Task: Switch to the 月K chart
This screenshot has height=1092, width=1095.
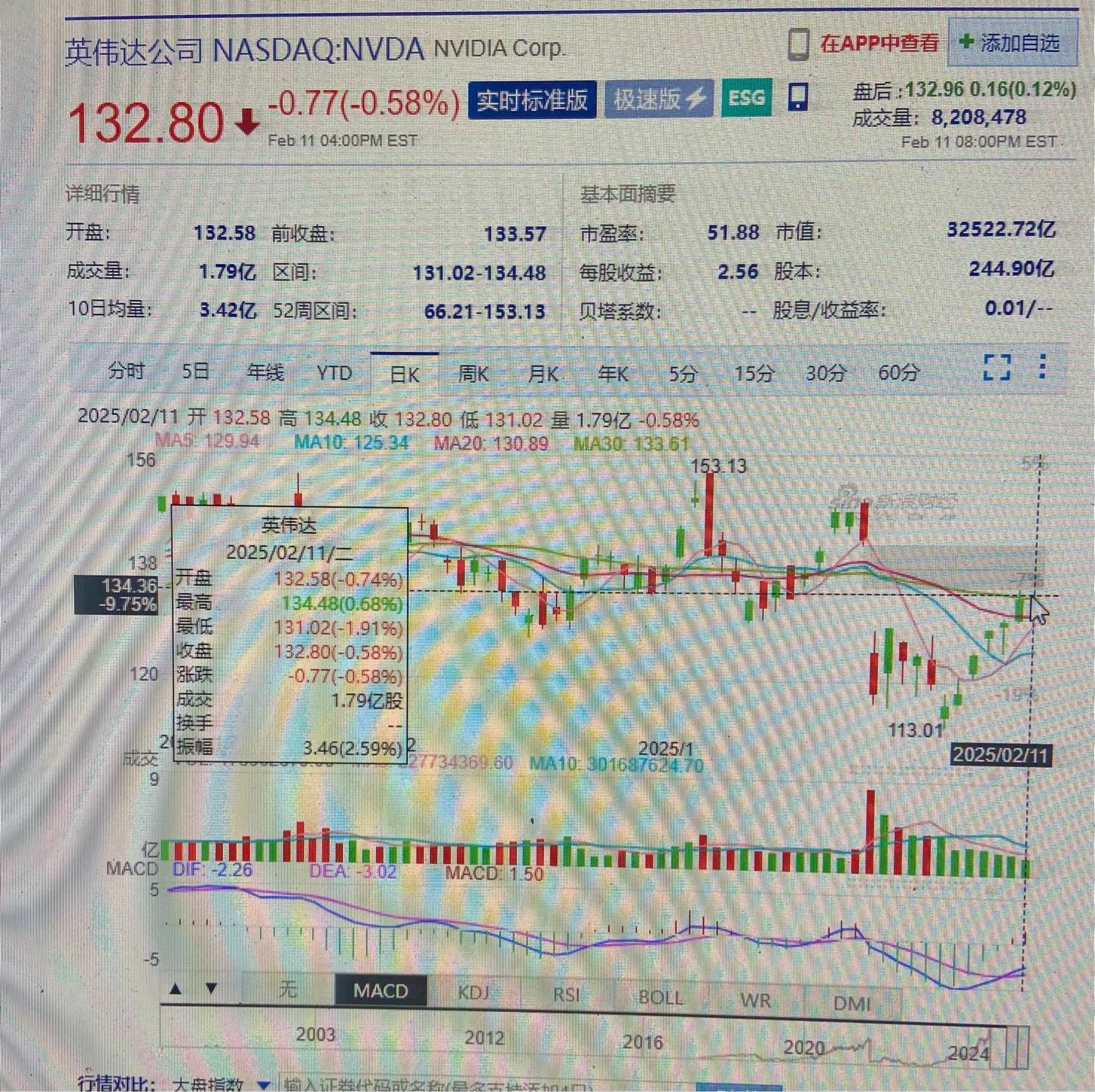Action: point(543,374)
